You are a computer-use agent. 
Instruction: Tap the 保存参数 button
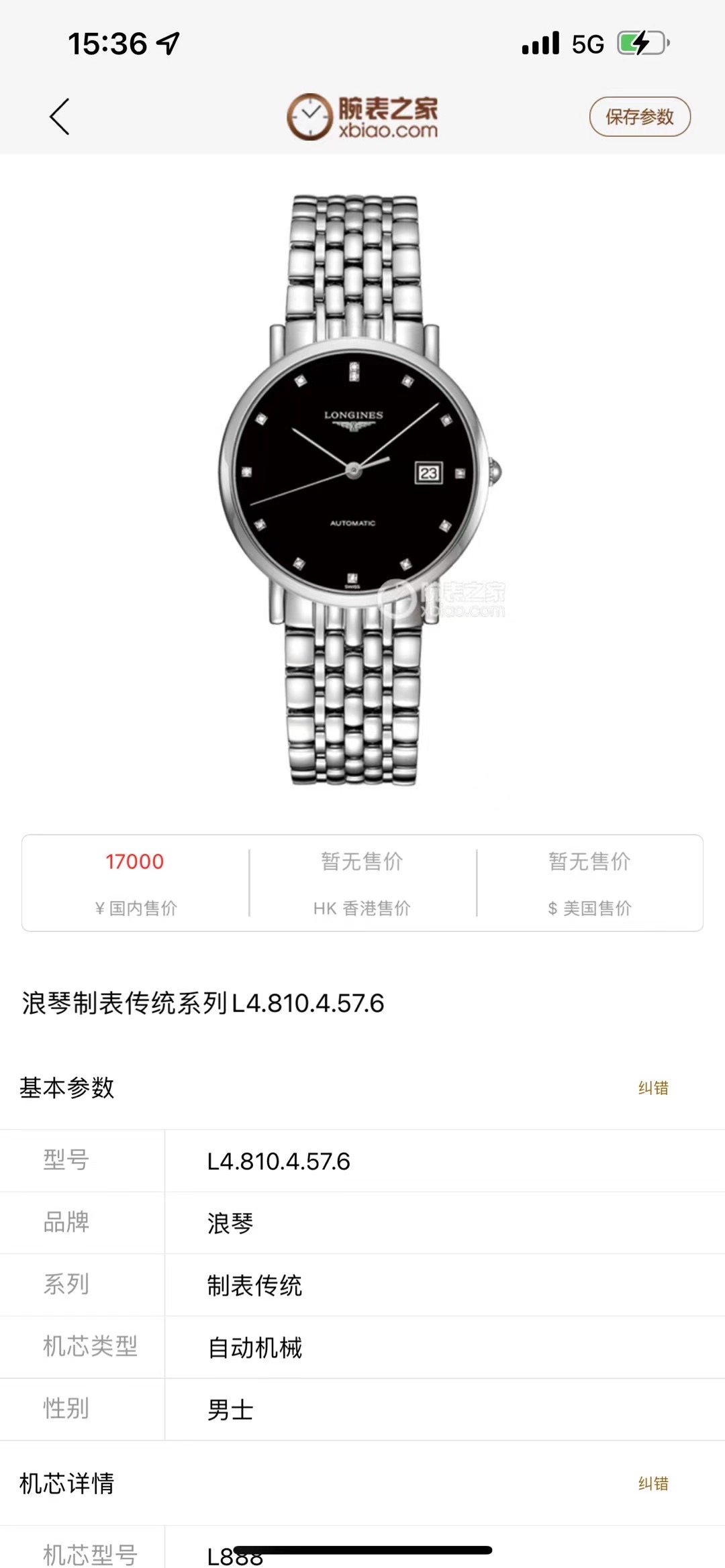pyautogui.click(x=639, y=117)
